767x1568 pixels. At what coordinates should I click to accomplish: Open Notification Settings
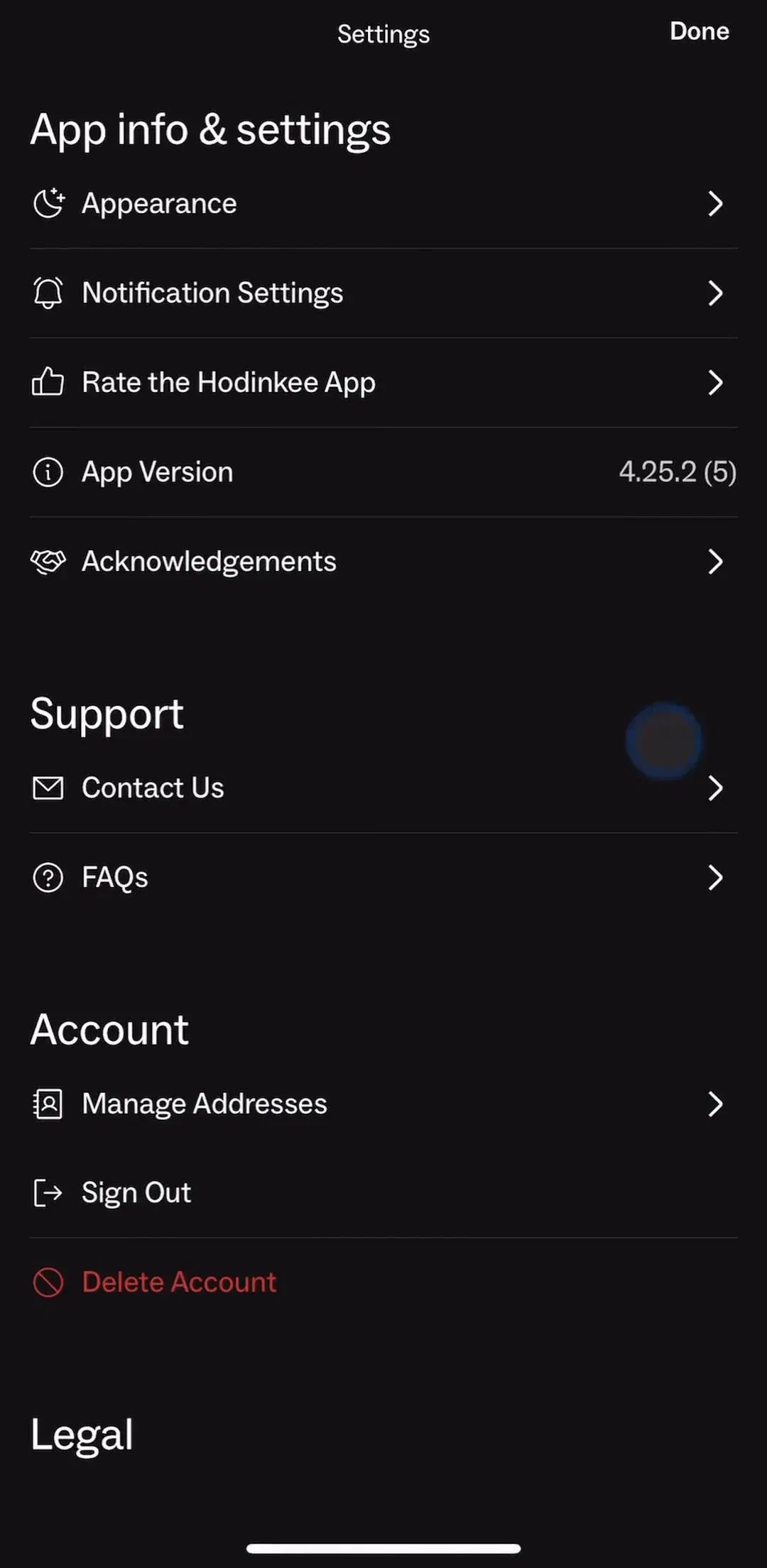click(383, 293)
